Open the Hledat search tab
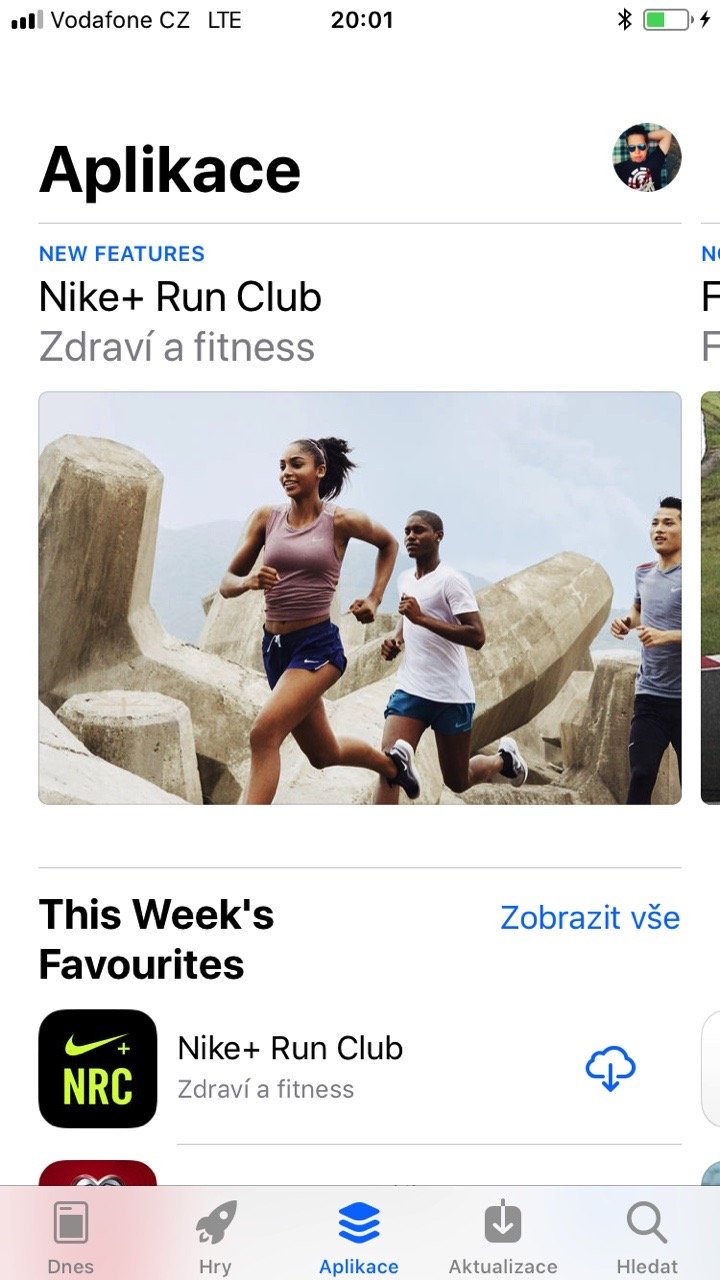 tap(647, 1236)
